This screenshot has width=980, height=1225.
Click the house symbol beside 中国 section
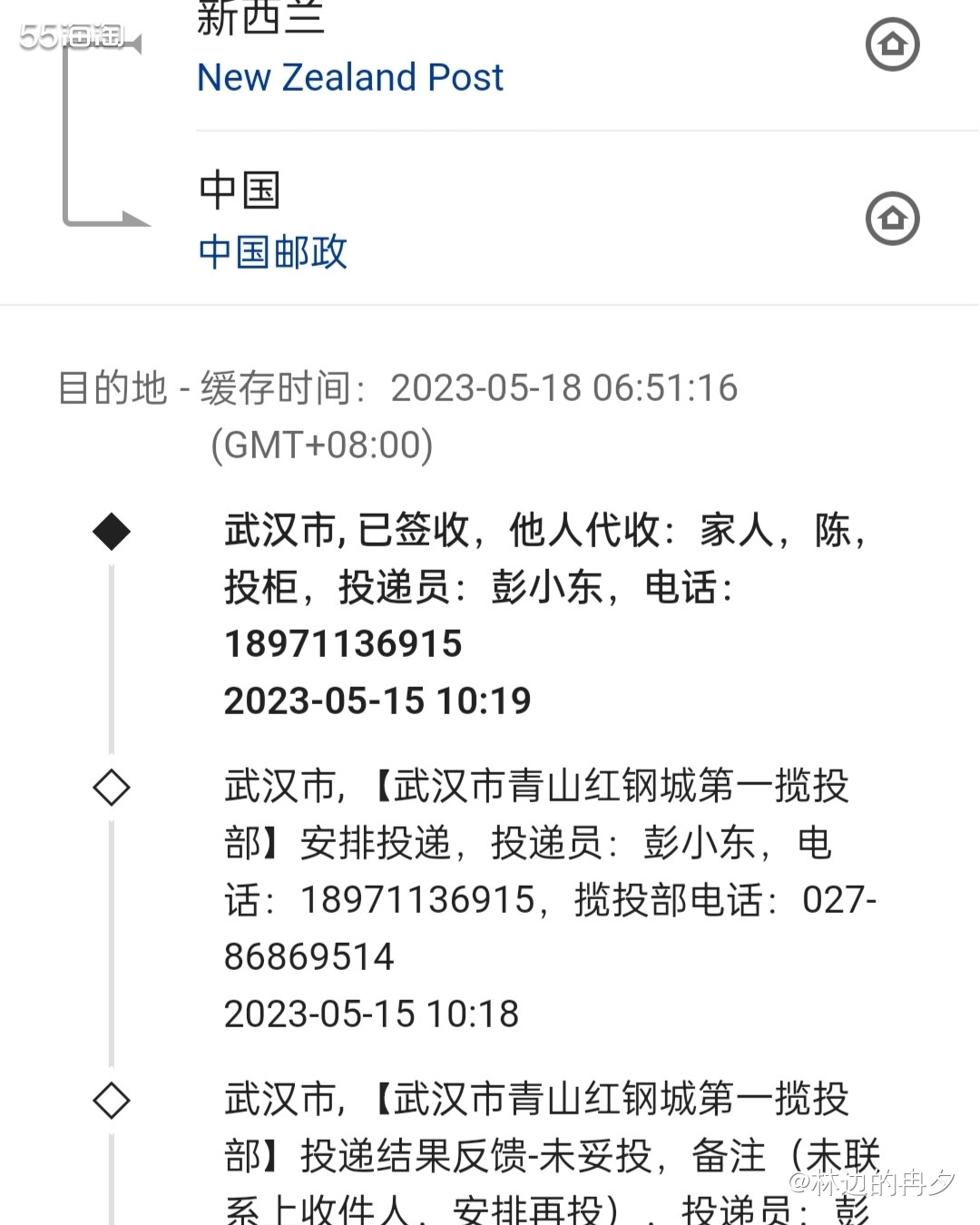[893, 218]
